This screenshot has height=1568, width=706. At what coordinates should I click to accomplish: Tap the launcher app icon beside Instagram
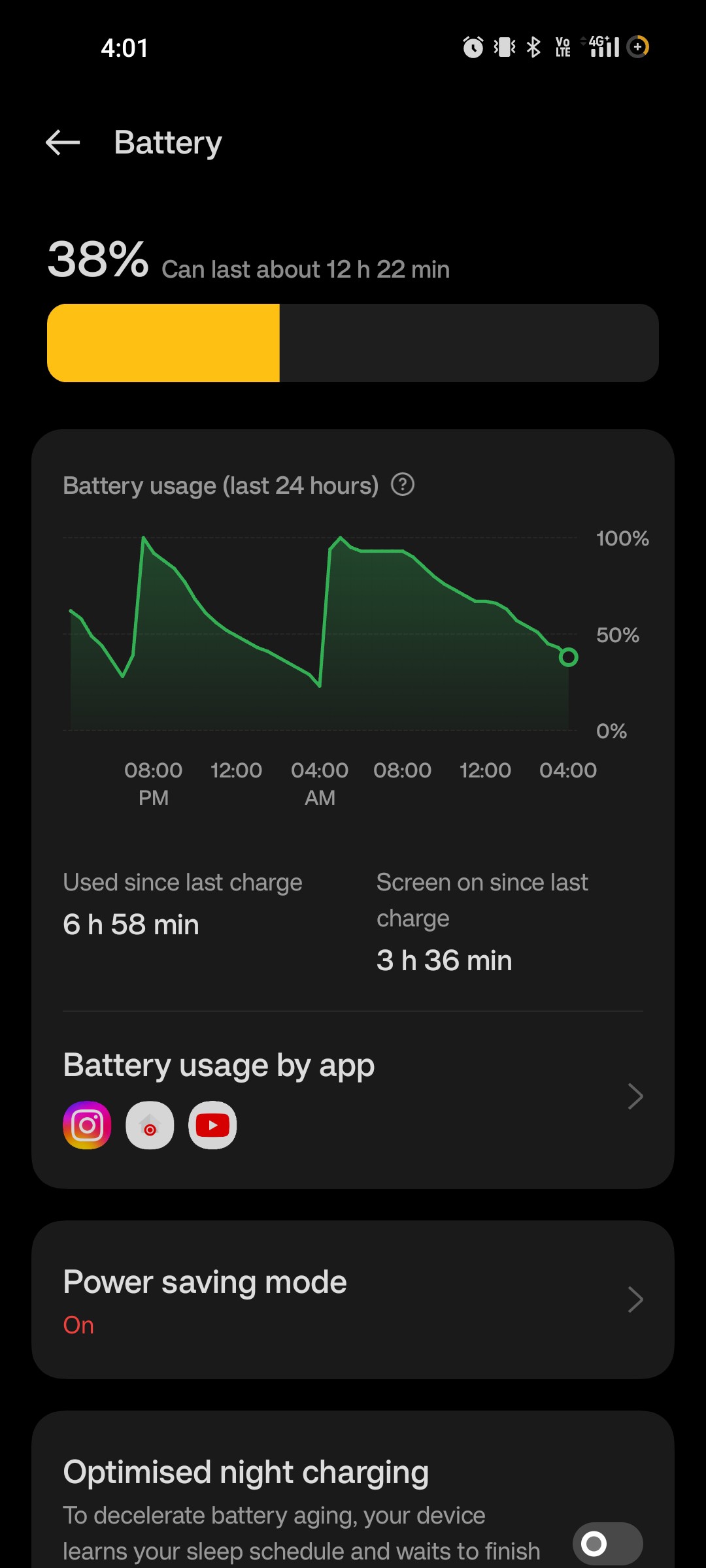click(x=150, y=1125)
